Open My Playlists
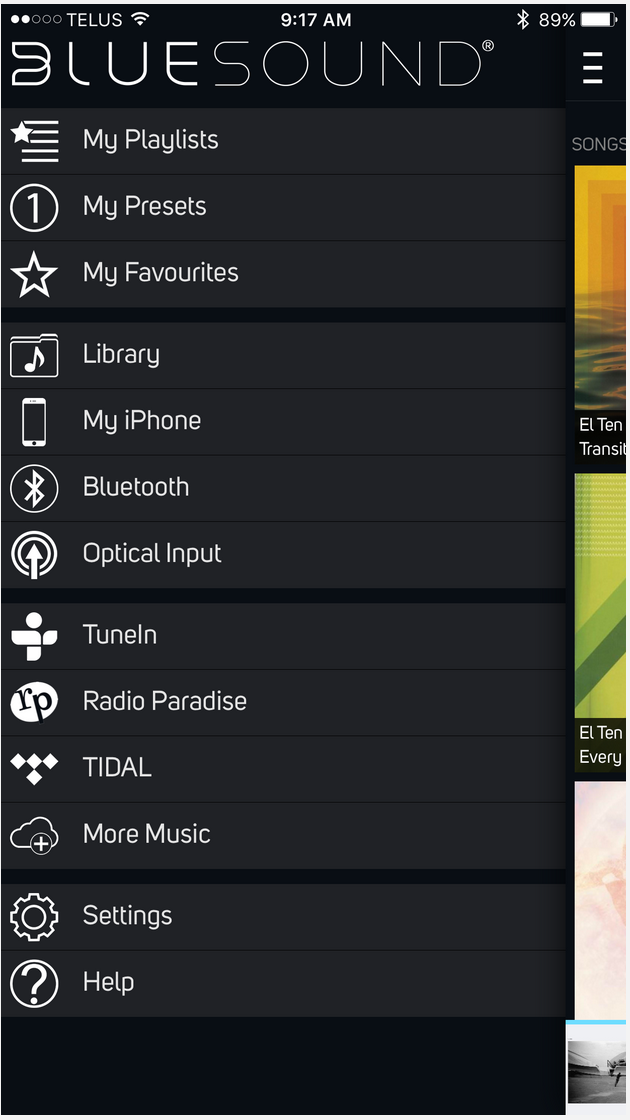The image size is (630, 1120). [150, 140]
